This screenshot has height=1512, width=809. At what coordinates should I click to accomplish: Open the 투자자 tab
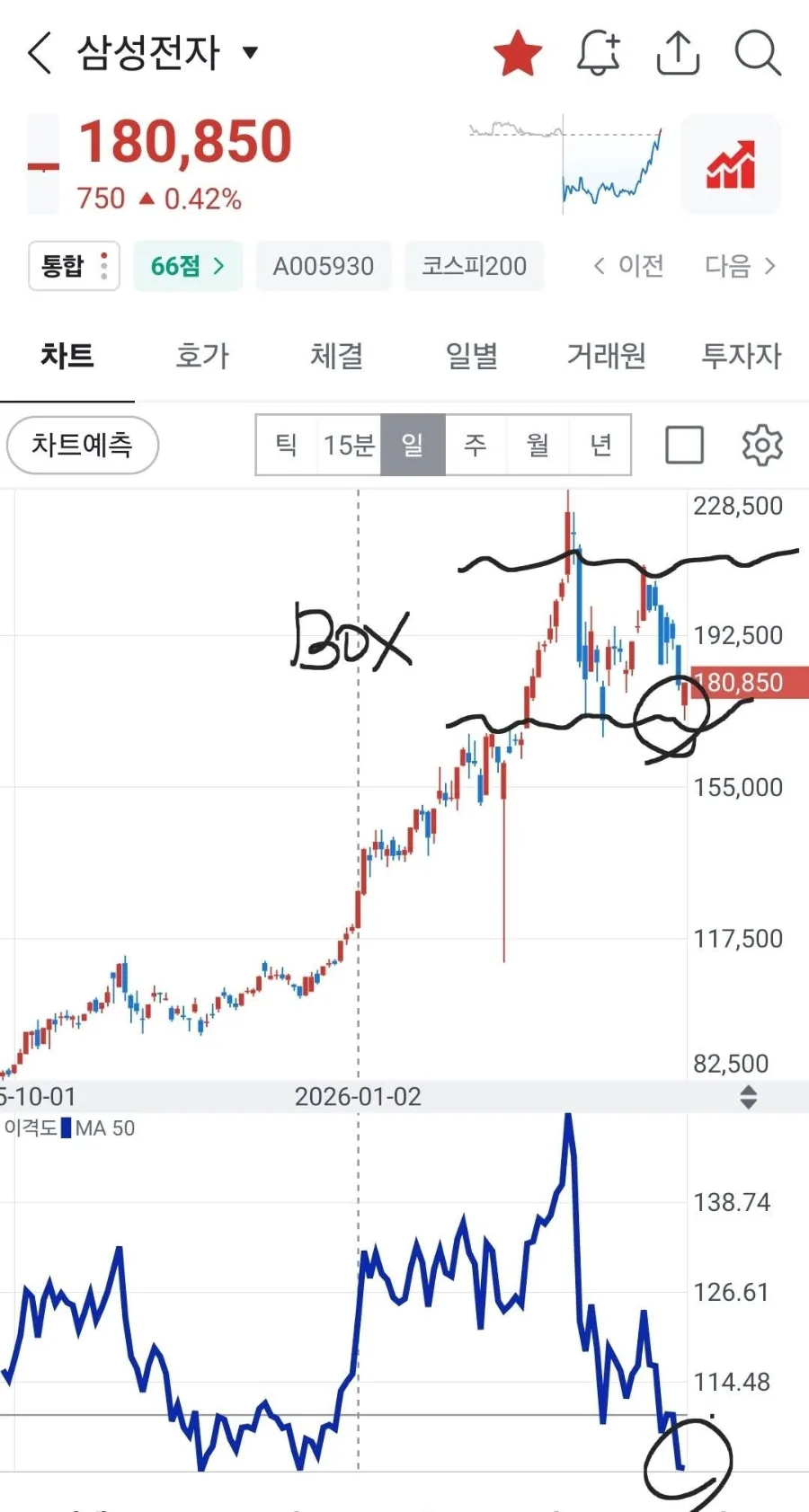(x=742, y=356)
